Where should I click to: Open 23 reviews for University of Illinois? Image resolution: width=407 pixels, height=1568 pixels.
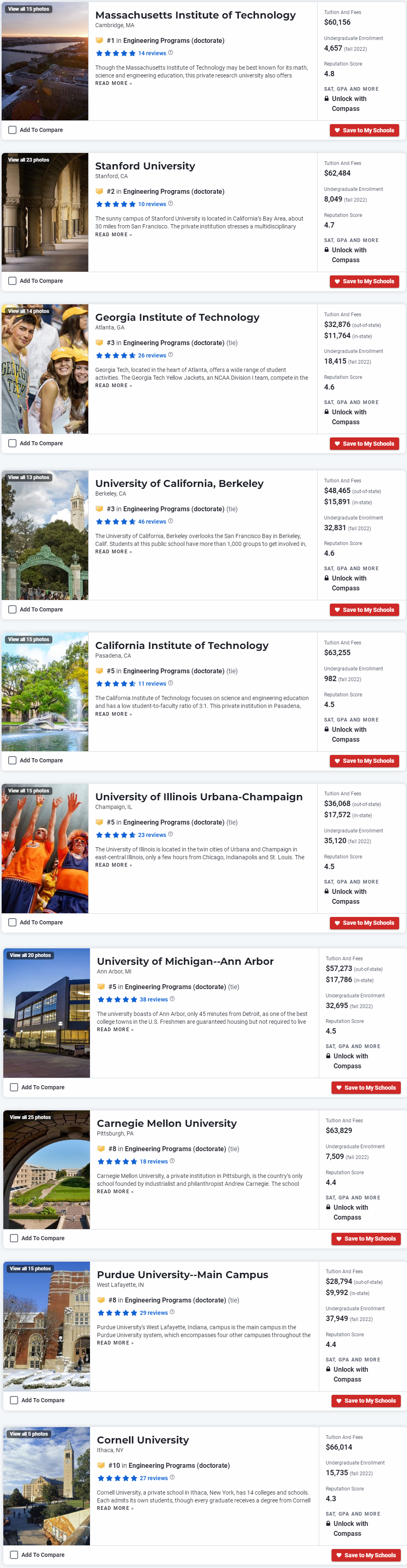click(x=151, y=835)
